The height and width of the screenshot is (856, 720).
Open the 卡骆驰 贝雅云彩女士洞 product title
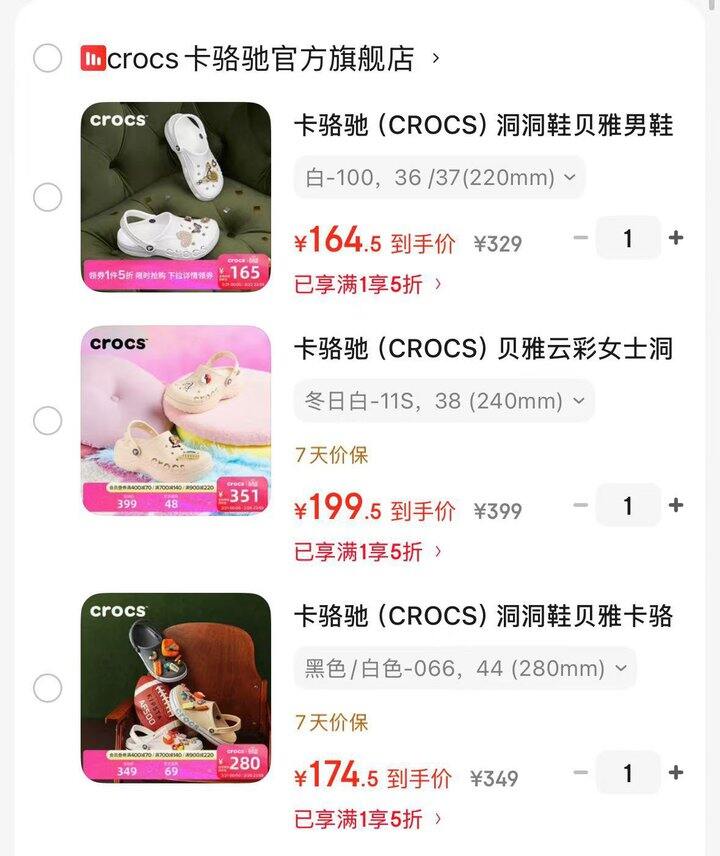(484, 348)
